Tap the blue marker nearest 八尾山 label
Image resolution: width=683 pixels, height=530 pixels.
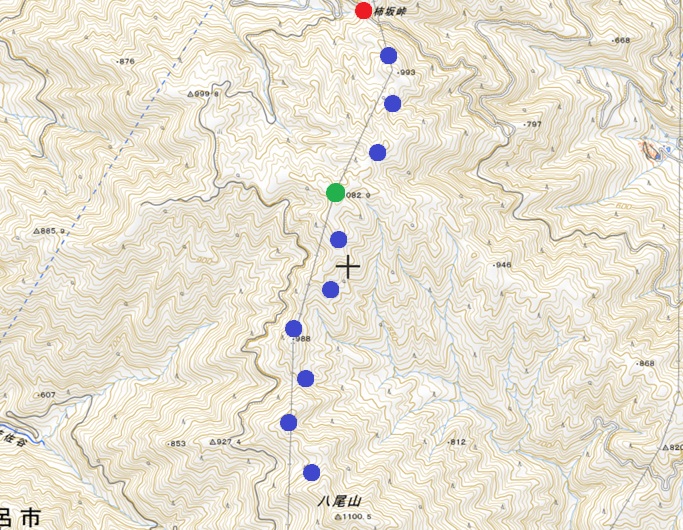coord(311,472)
